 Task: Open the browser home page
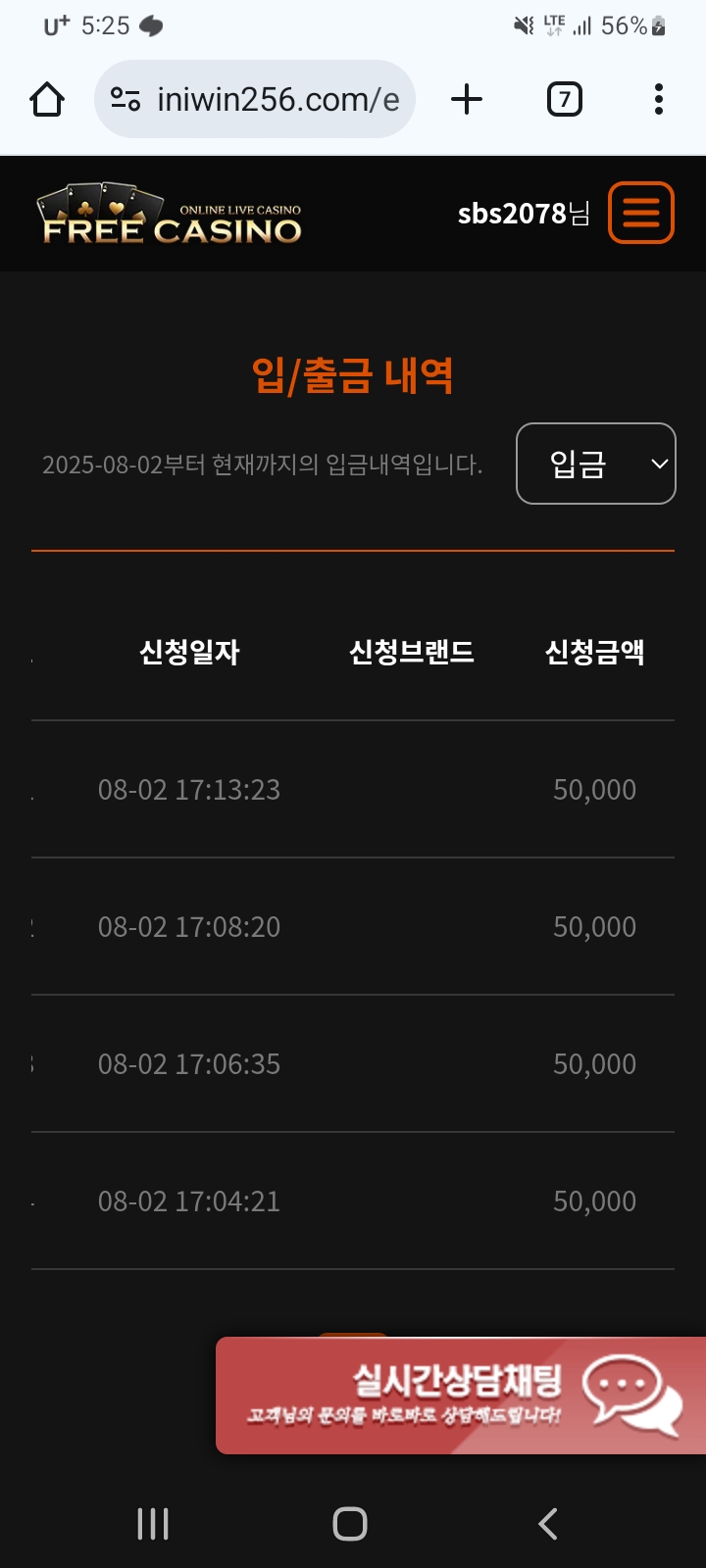click(47, 100)
